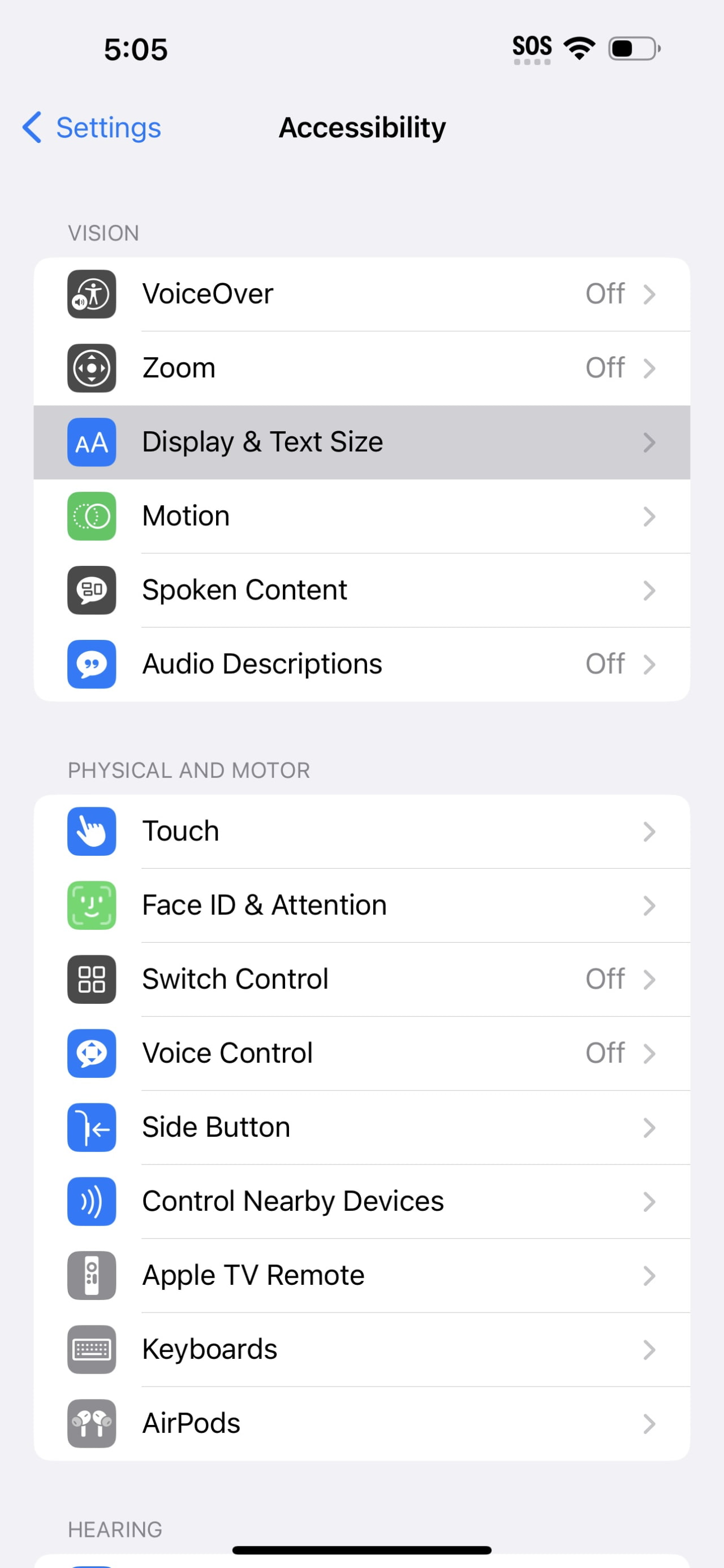
Task: Open VoiceOver settings via its chevron
Action: [x=650, y=294]
